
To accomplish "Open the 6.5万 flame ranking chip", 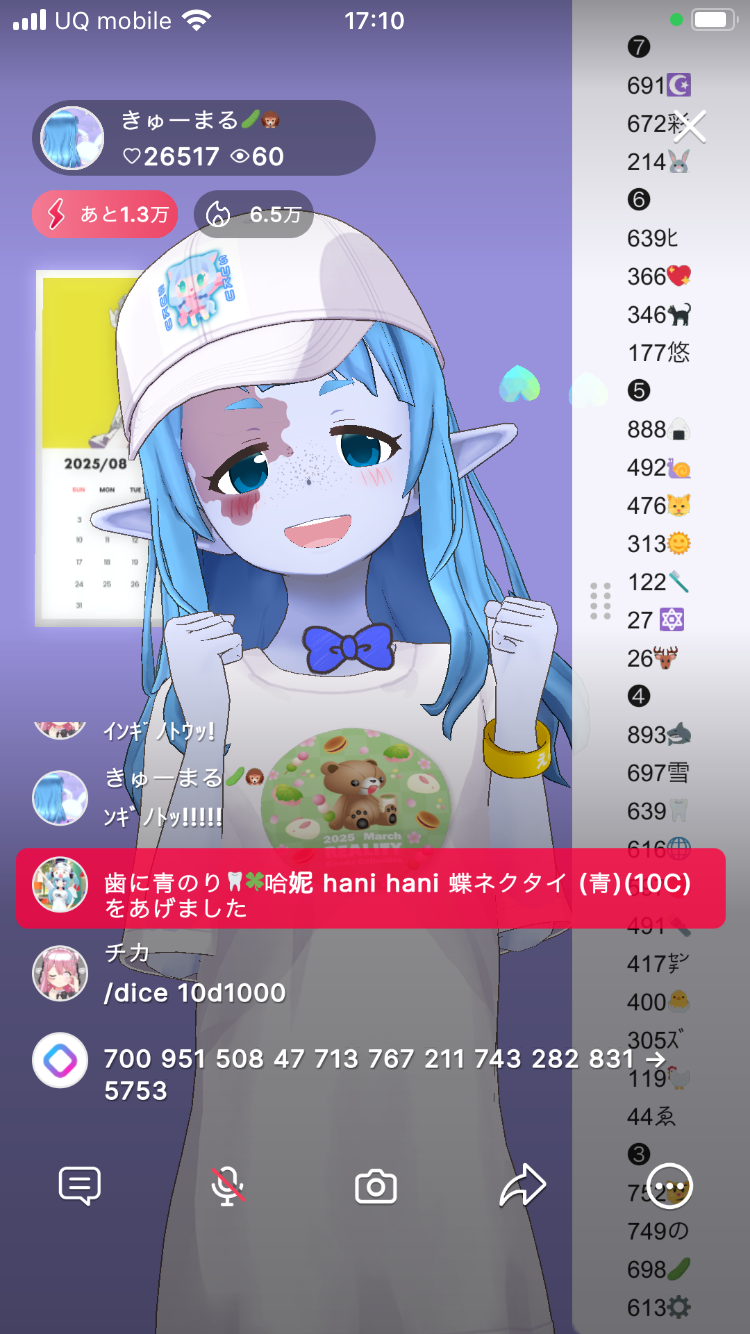I will point(254,214).
